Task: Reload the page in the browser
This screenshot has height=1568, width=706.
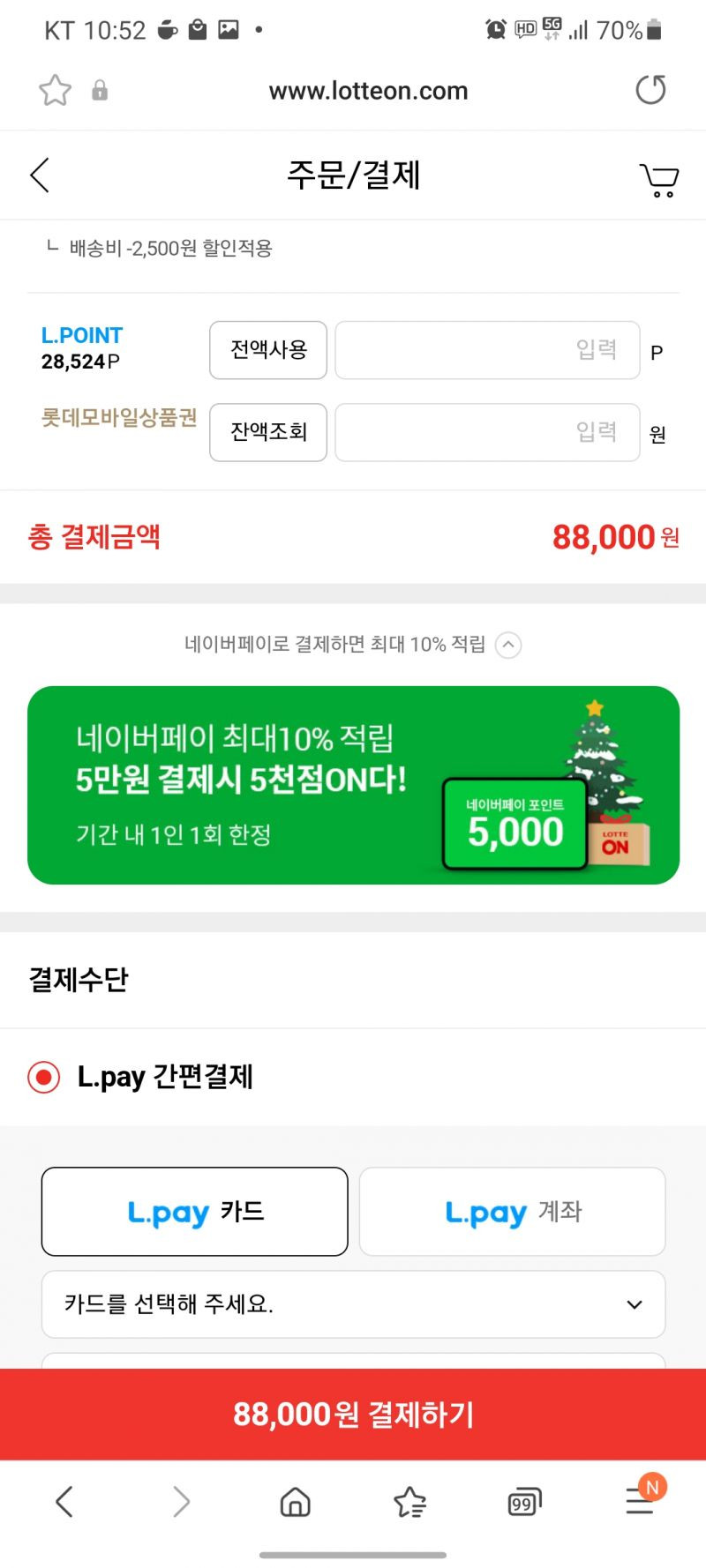Action: pyautogui.click(x=650, y=90)
